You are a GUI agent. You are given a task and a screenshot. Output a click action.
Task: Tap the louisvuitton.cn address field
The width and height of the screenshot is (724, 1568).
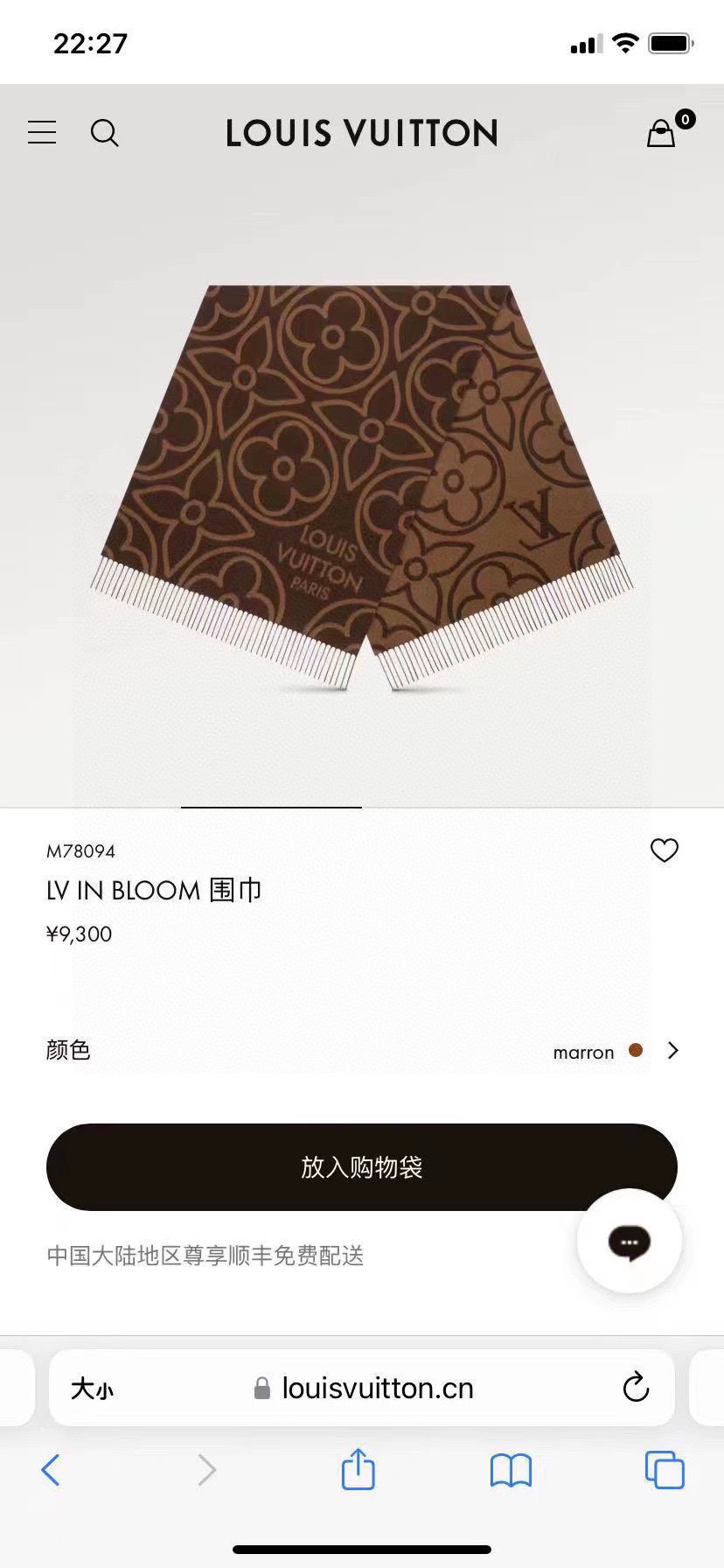pos(376,1388)
